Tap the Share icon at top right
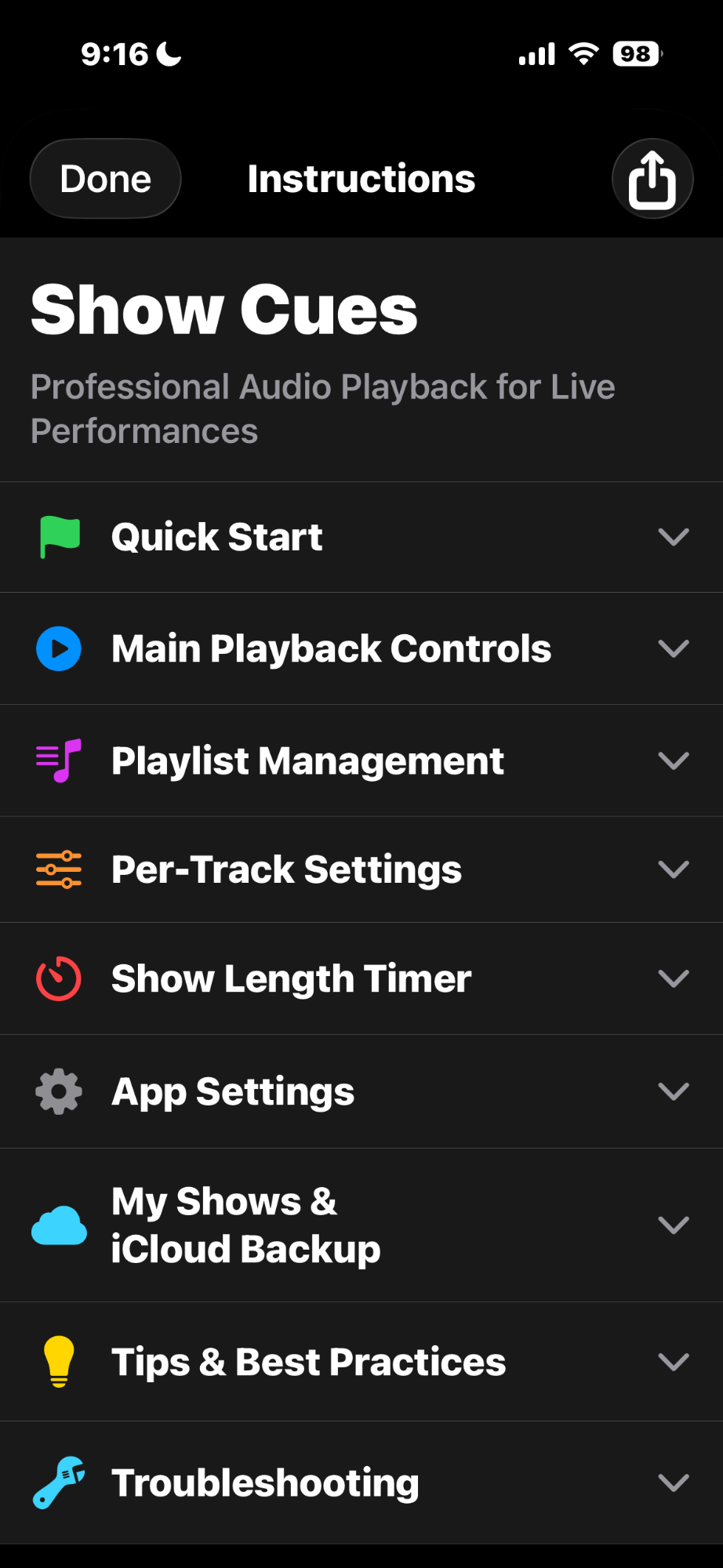The width and height of the screenshot is (723, 1568). pos(652,178)
